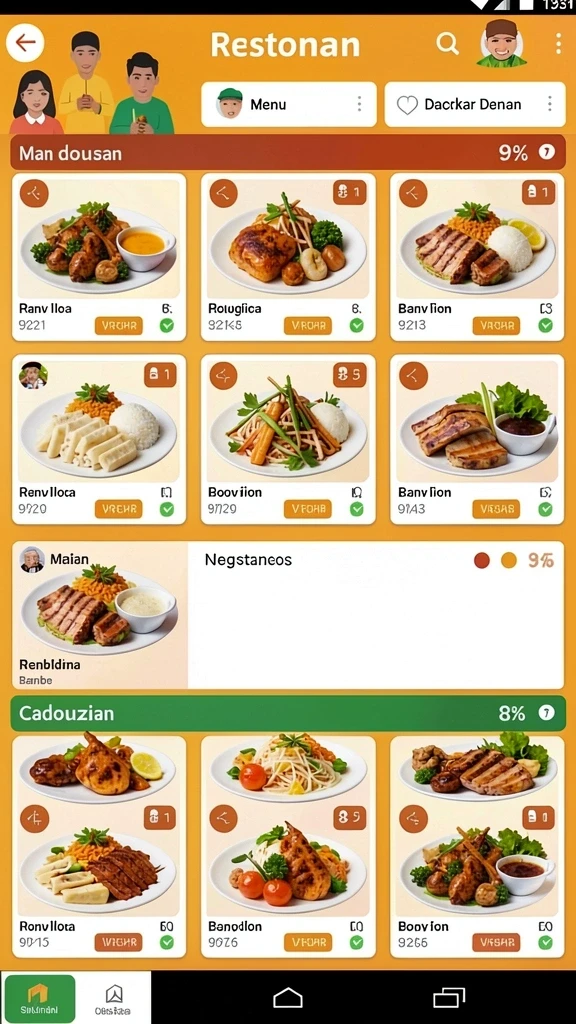Open the Ranv Iloa dish card
Screen dimensions: 576x1024
pos(99,257)
